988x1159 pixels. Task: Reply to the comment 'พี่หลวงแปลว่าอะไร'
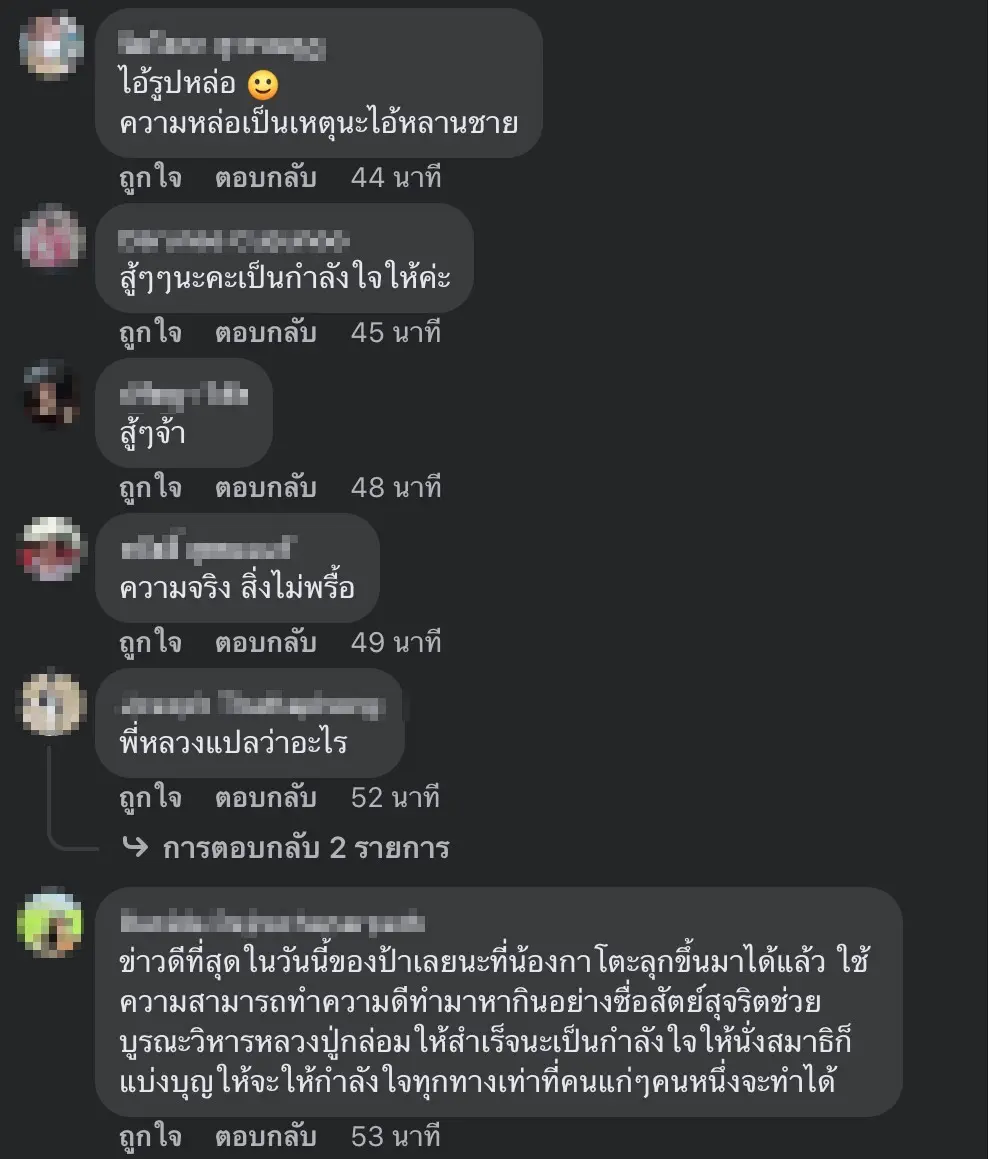(x=265, y=798)
